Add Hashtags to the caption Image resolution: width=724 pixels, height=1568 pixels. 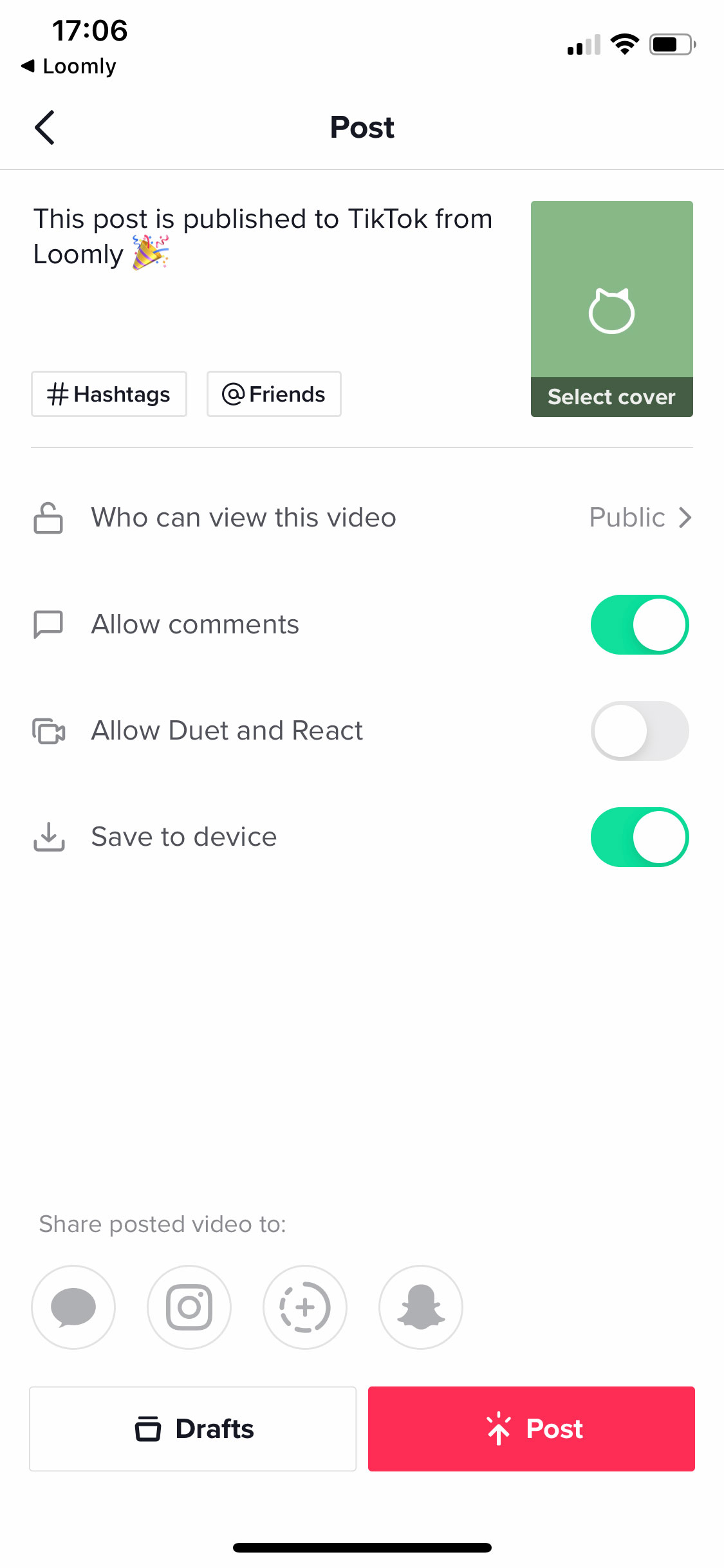pos(109,394)
